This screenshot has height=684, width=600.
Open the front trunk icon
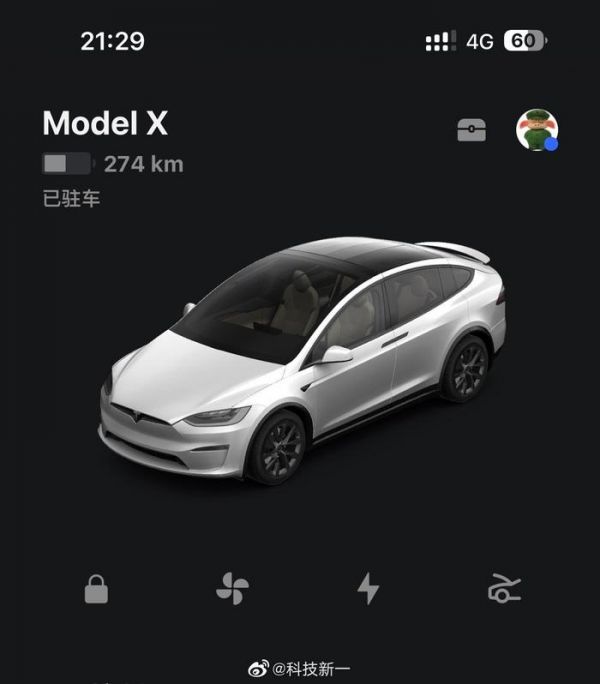tap(504, 589)
